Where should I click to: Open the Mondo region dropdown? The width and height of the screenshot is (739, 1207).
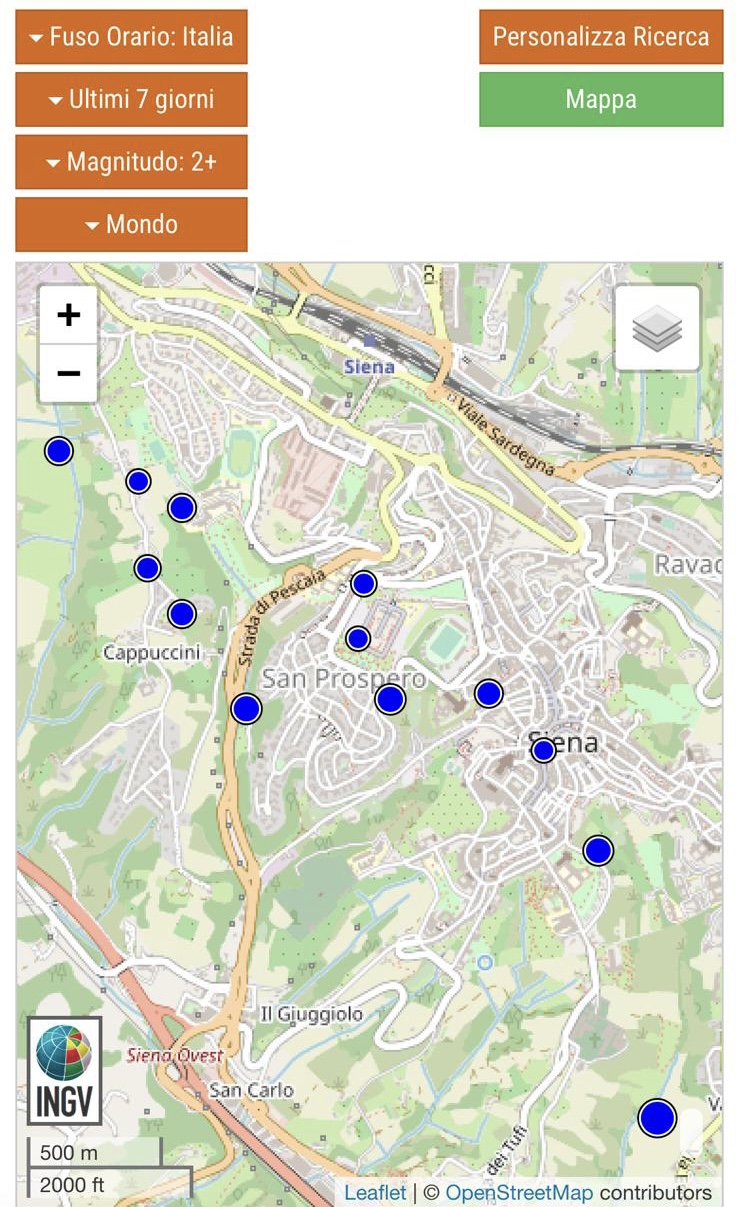coord(131,224)
